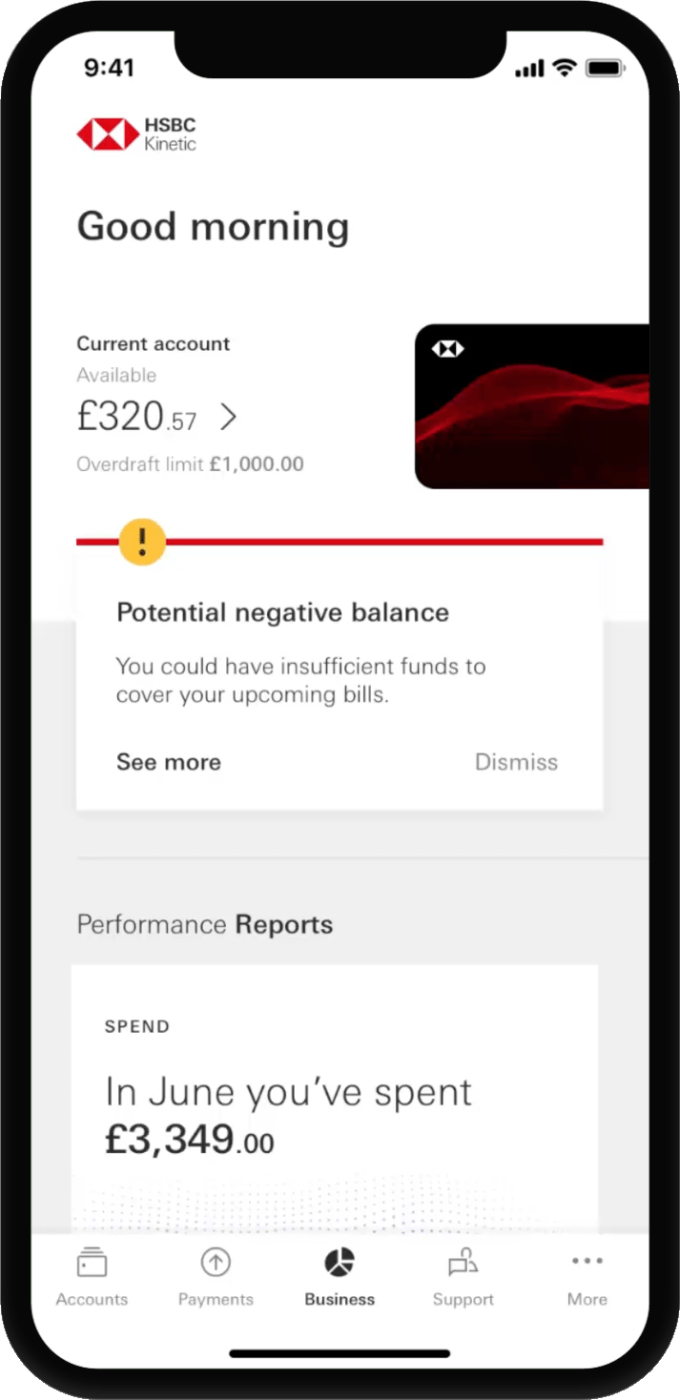Viewport: 680px width, 1400px height.
Task: Go to the Payments tab
Action: [x=216, y=1278]
